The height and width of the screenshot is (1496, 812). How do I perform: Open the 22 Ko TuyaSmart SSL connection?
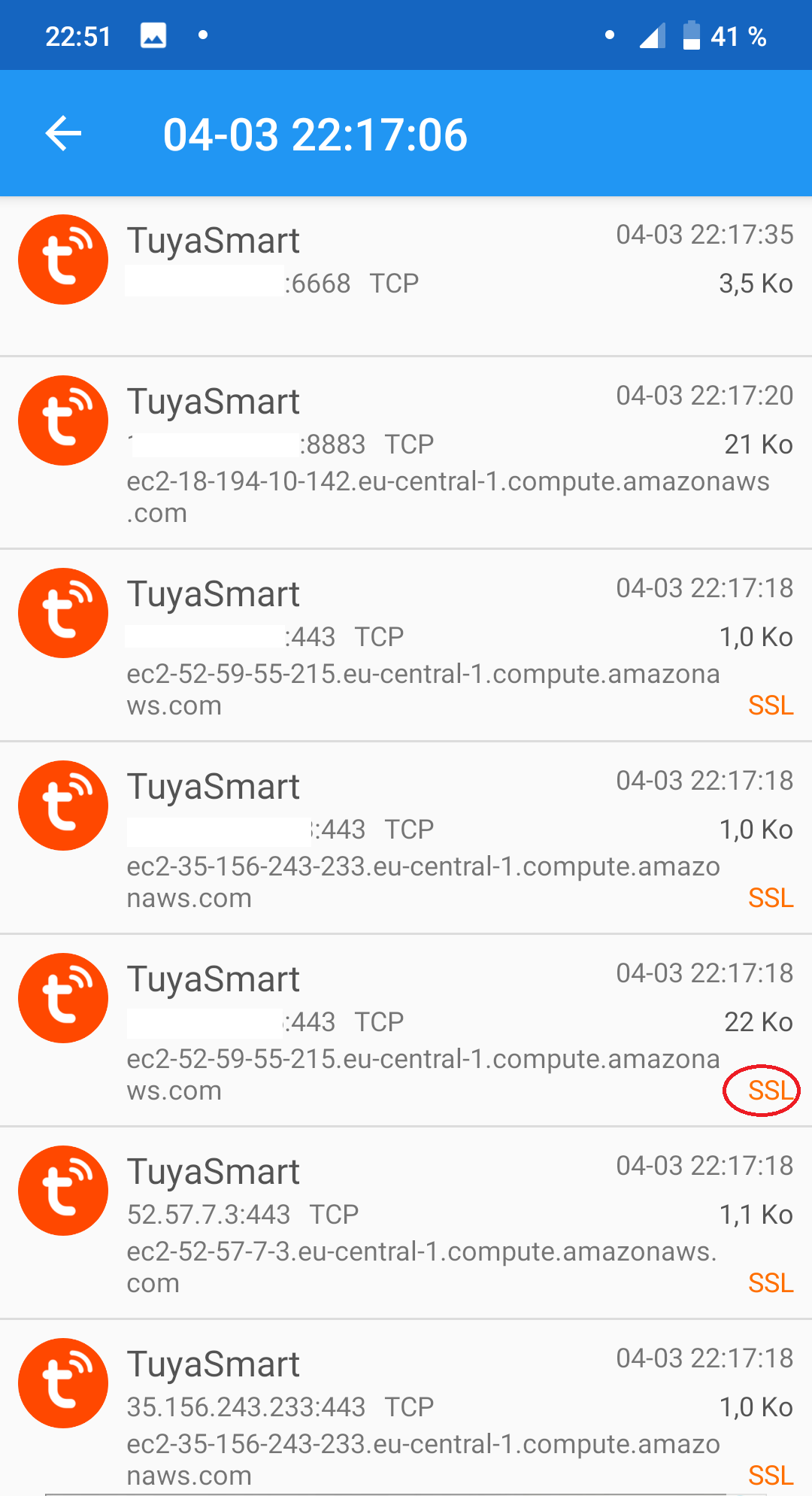(406, 1030)
